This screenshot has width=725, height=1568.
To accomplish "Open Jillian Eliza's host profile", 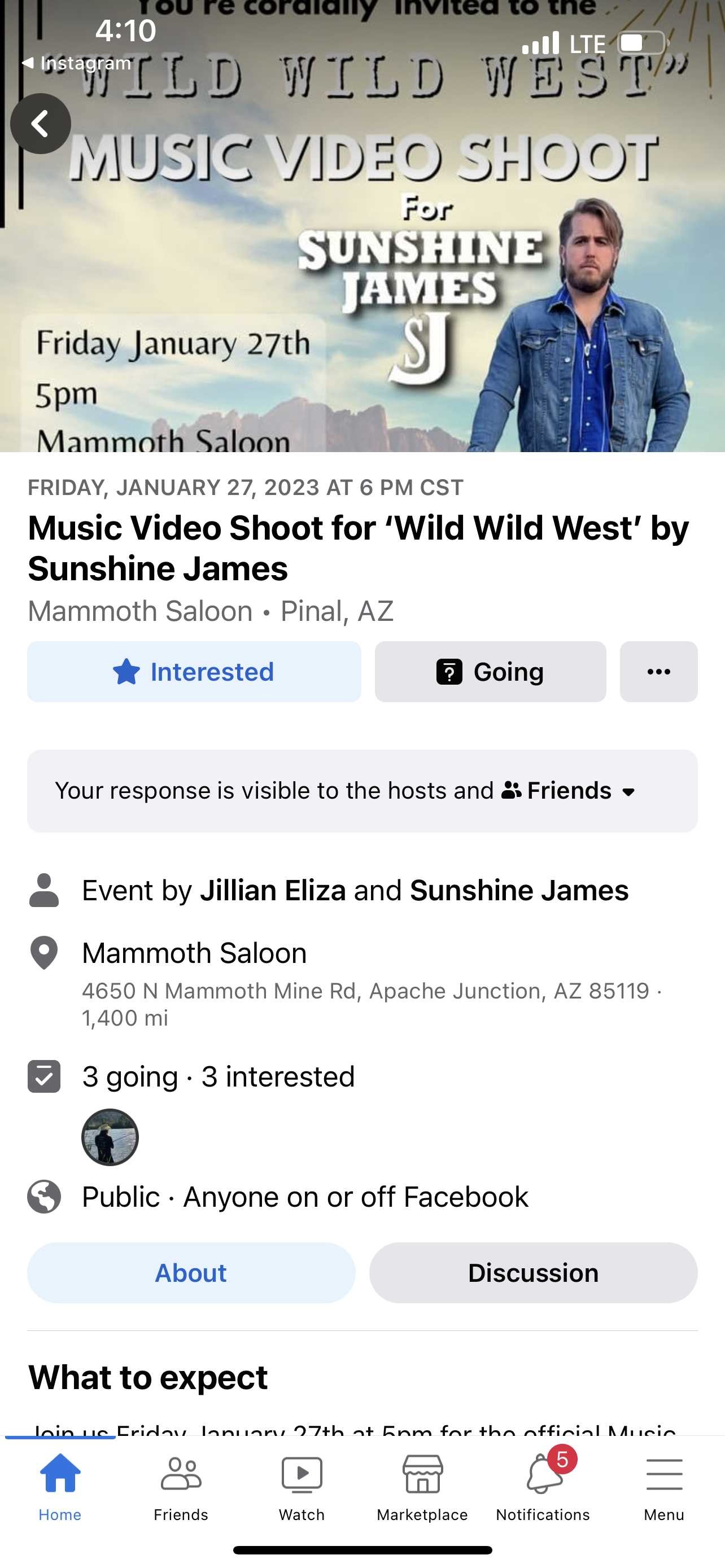I will (x=273, y=890).
